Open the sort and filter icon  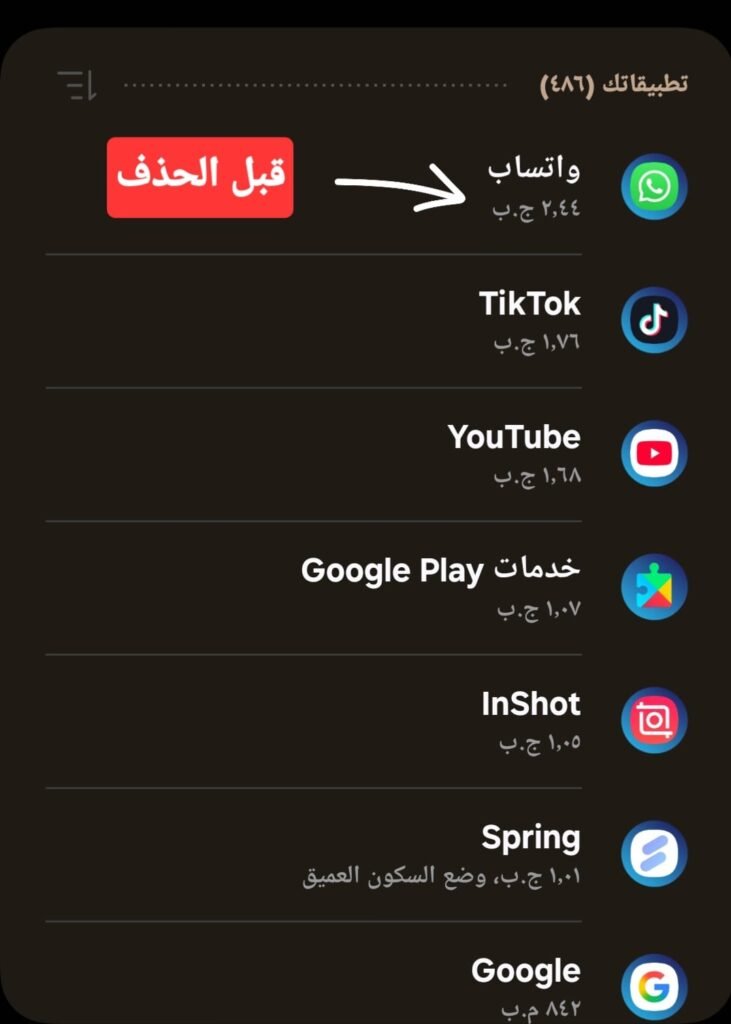pos(77,85)
